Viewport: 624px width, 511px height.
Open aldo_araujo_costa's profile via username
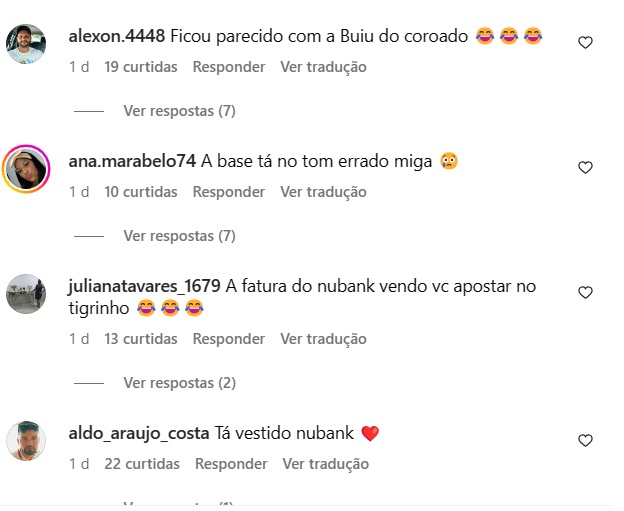click(x=138, y=433)
